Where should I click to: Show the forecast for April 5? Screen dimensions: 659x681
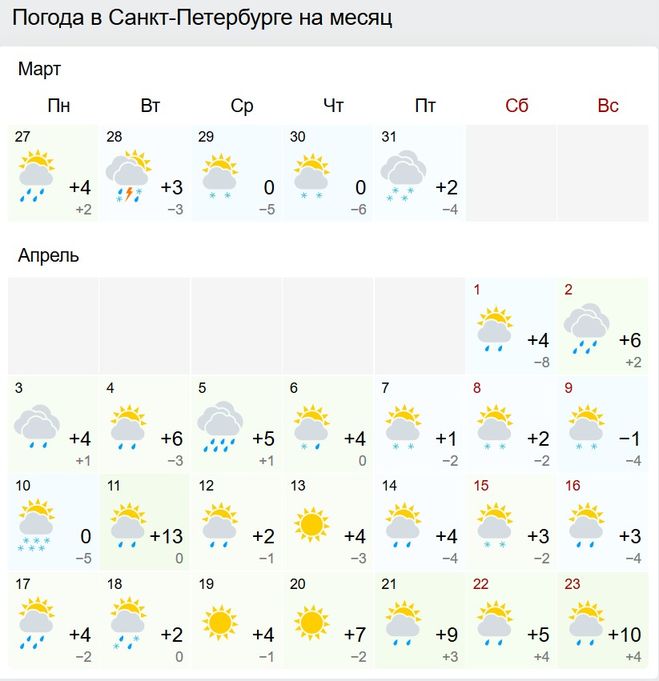[x=236, y=423]
